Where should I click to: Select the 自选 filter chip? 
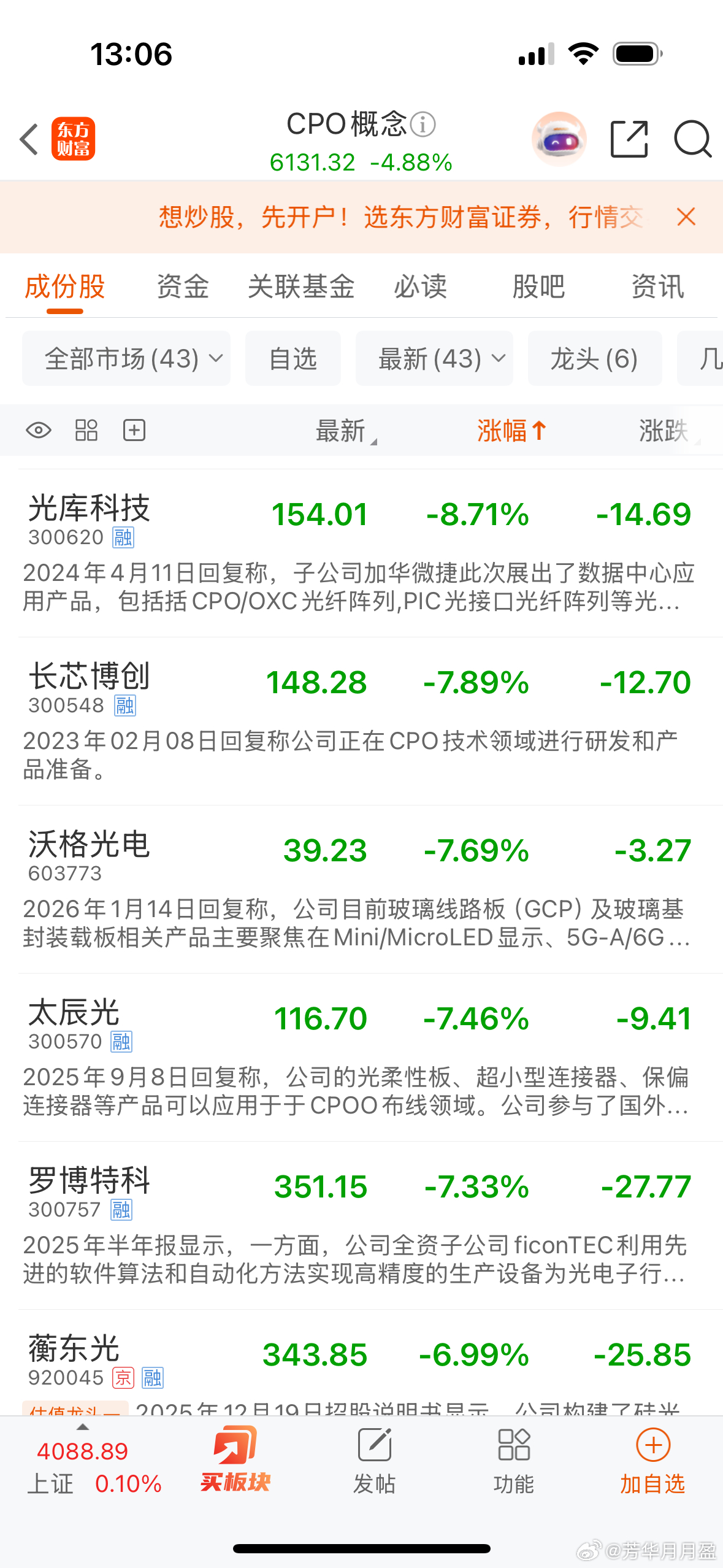click(x=293, y=359)
